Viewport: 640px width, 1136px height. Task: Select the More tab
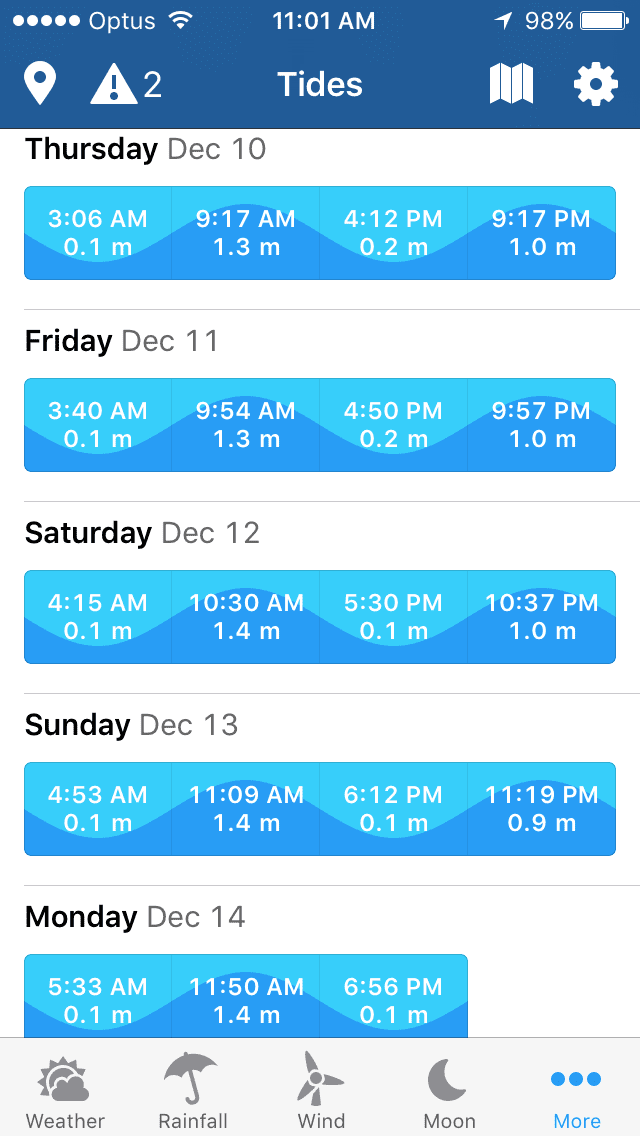577,1092
